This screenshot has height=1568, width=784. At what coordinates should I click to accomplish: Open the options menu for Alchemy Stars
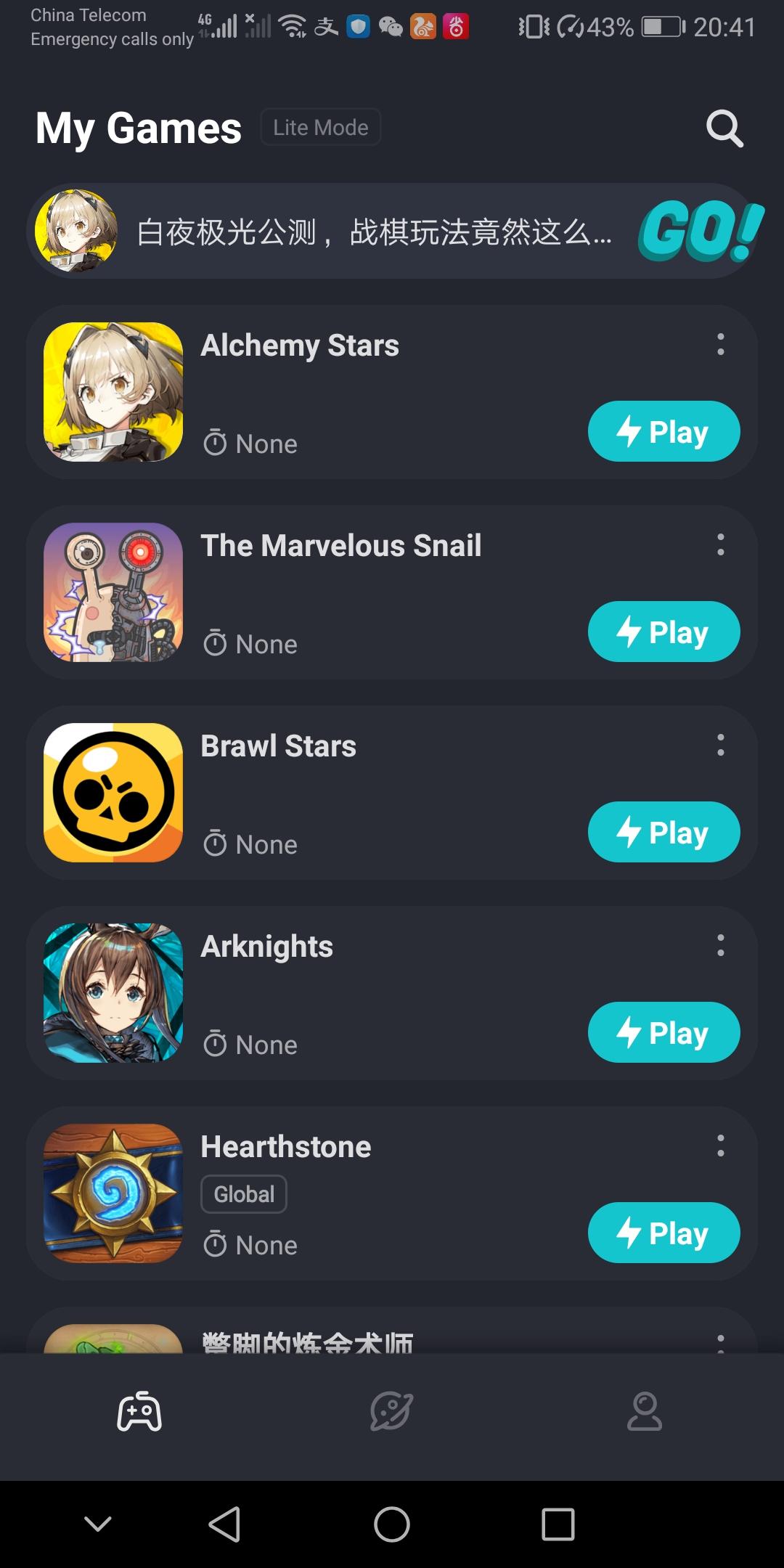(720, 344)
